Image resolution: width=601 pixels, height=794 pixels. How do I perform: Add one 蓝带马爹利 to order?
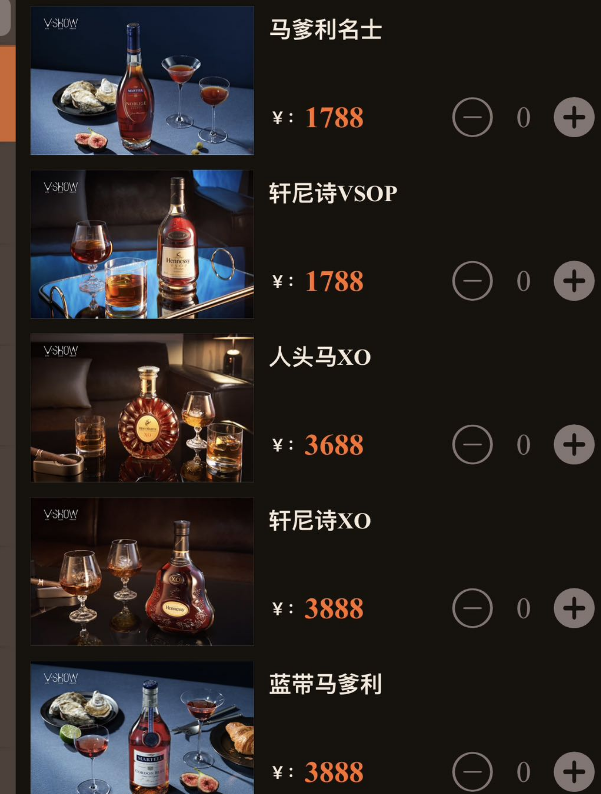point(574,771)
